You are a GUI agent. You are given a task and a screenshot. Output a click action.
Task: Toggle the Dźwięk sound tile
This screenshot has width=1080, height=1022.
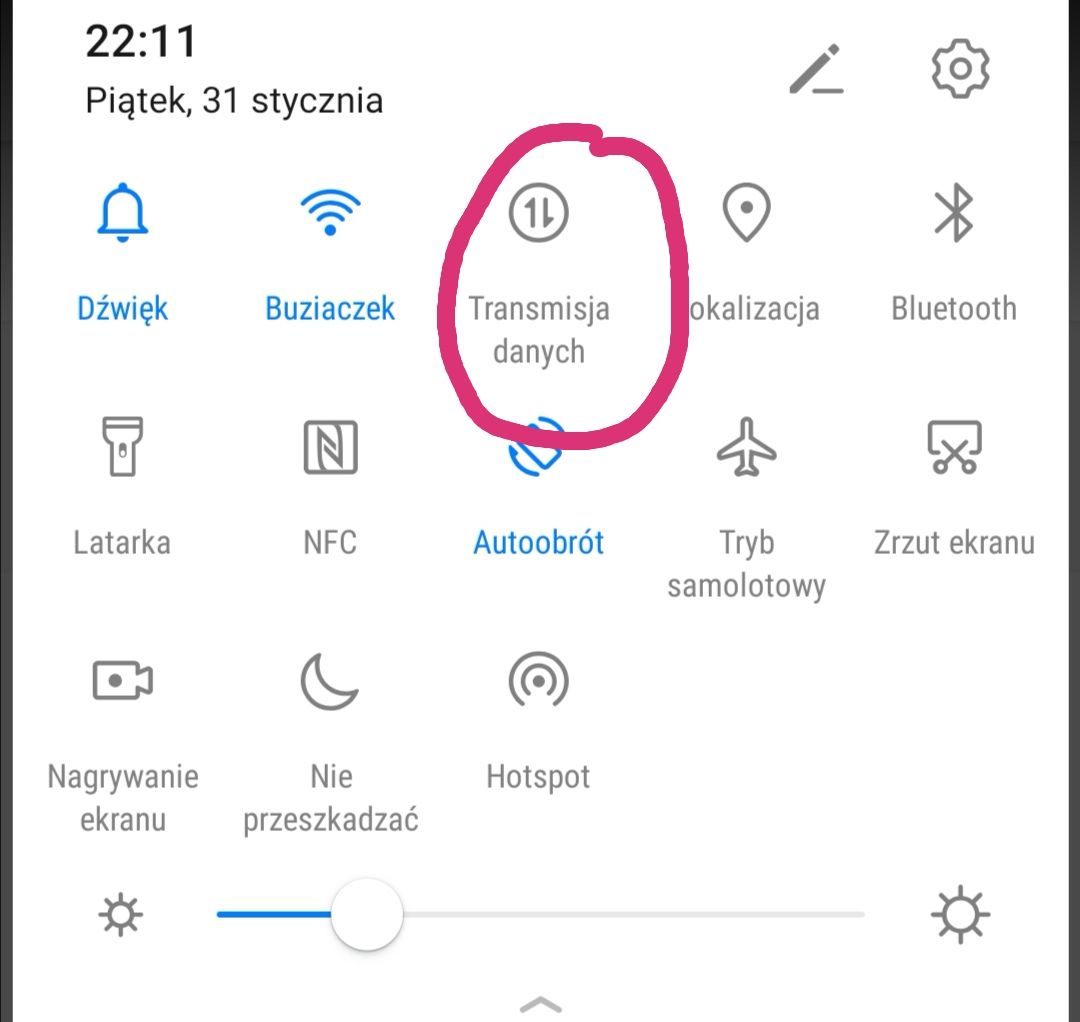pos(122,213)
